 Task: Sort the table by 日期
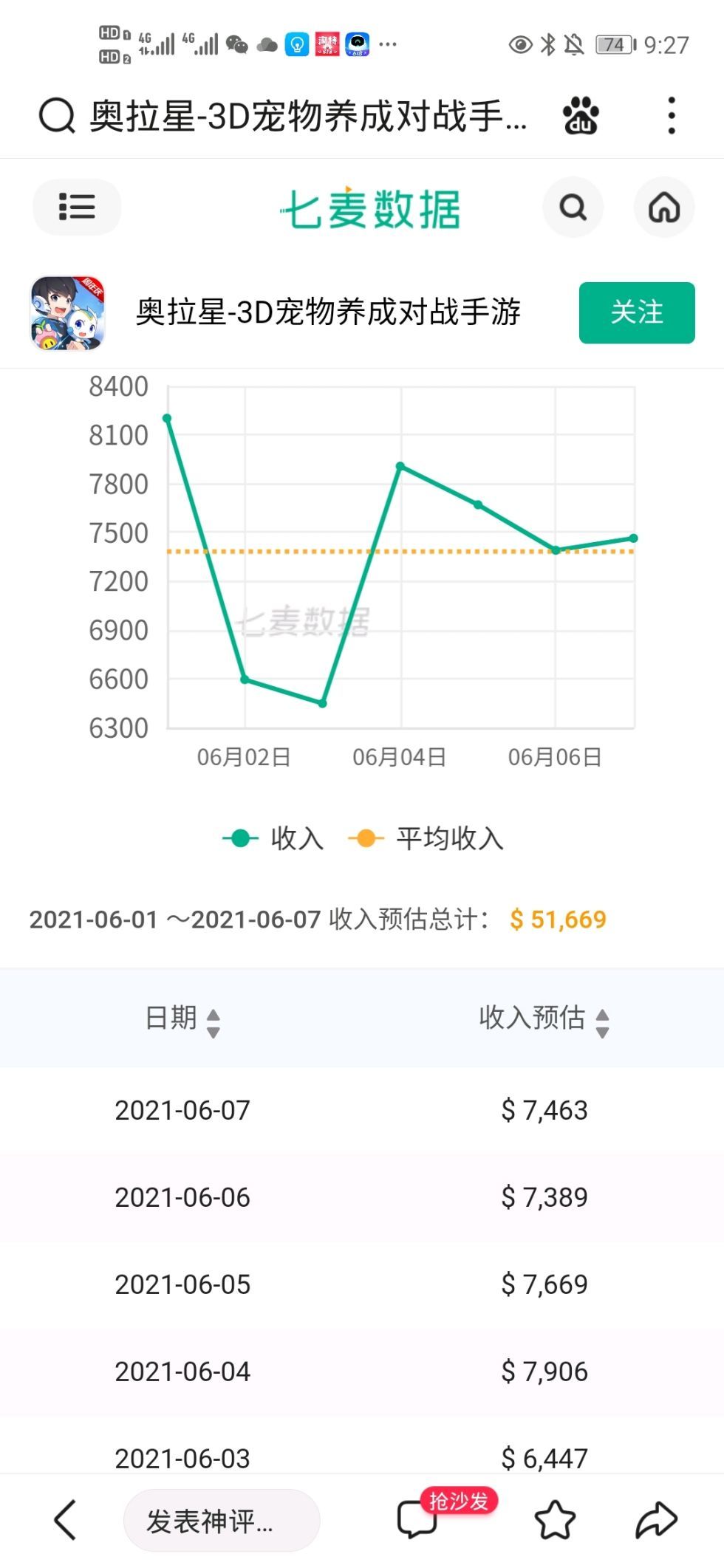pos(182,1018)
